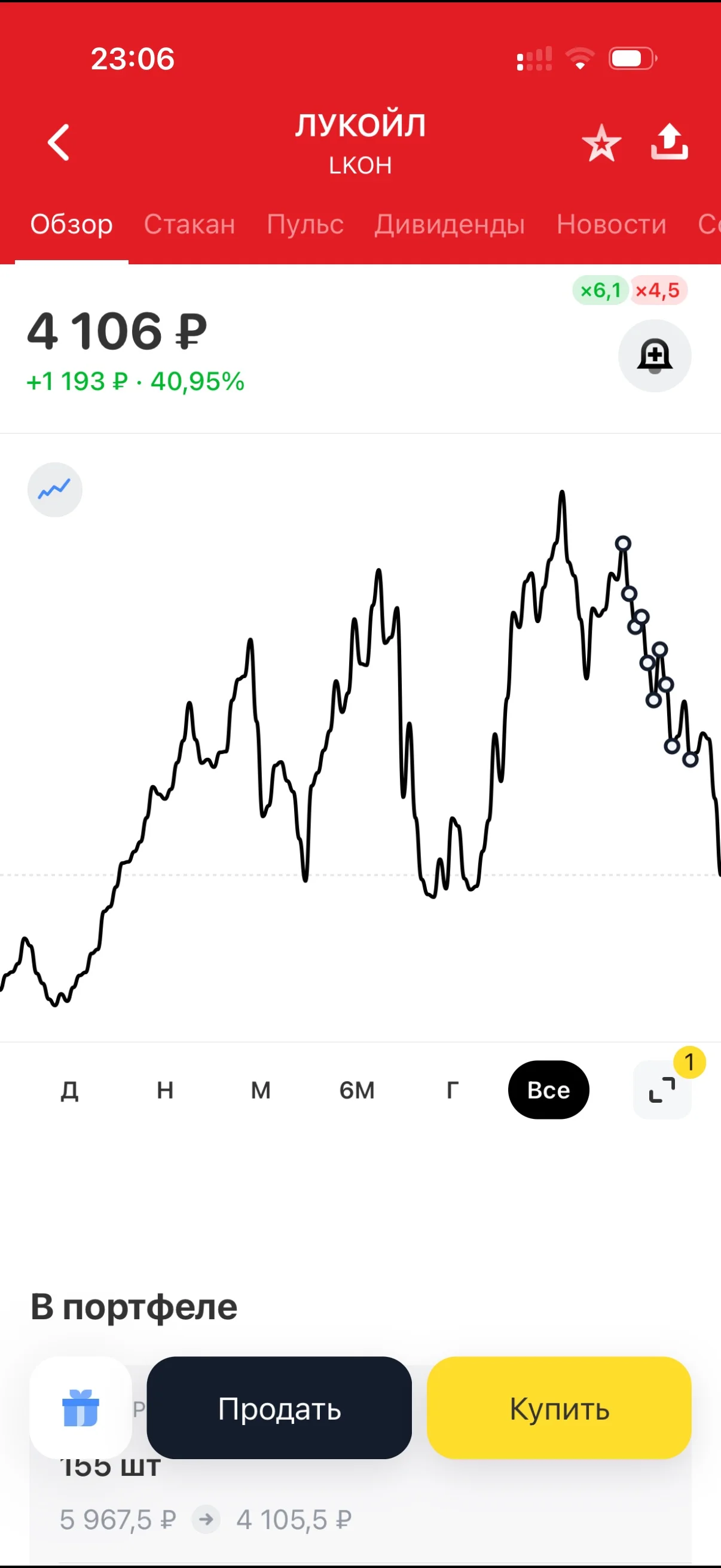Switch to the Новости tab
Viewport: 721px width, 1568px height.
(x=612, y=224)
